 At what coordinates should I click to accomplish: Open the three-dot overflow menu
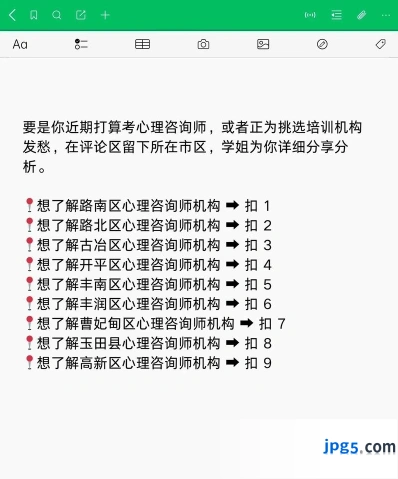386,15
